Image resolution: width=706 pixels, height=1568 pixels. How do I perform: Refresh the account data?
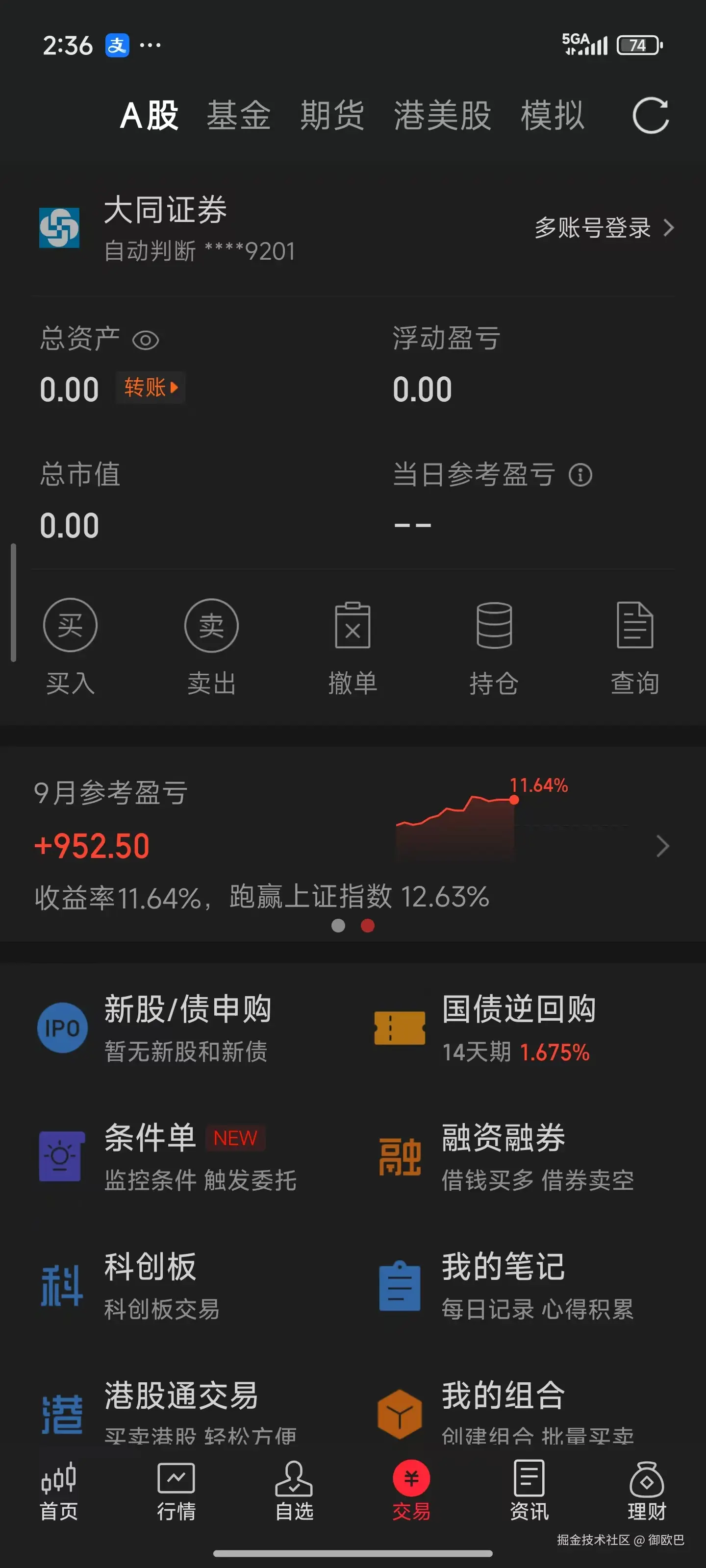pos(650,115)
